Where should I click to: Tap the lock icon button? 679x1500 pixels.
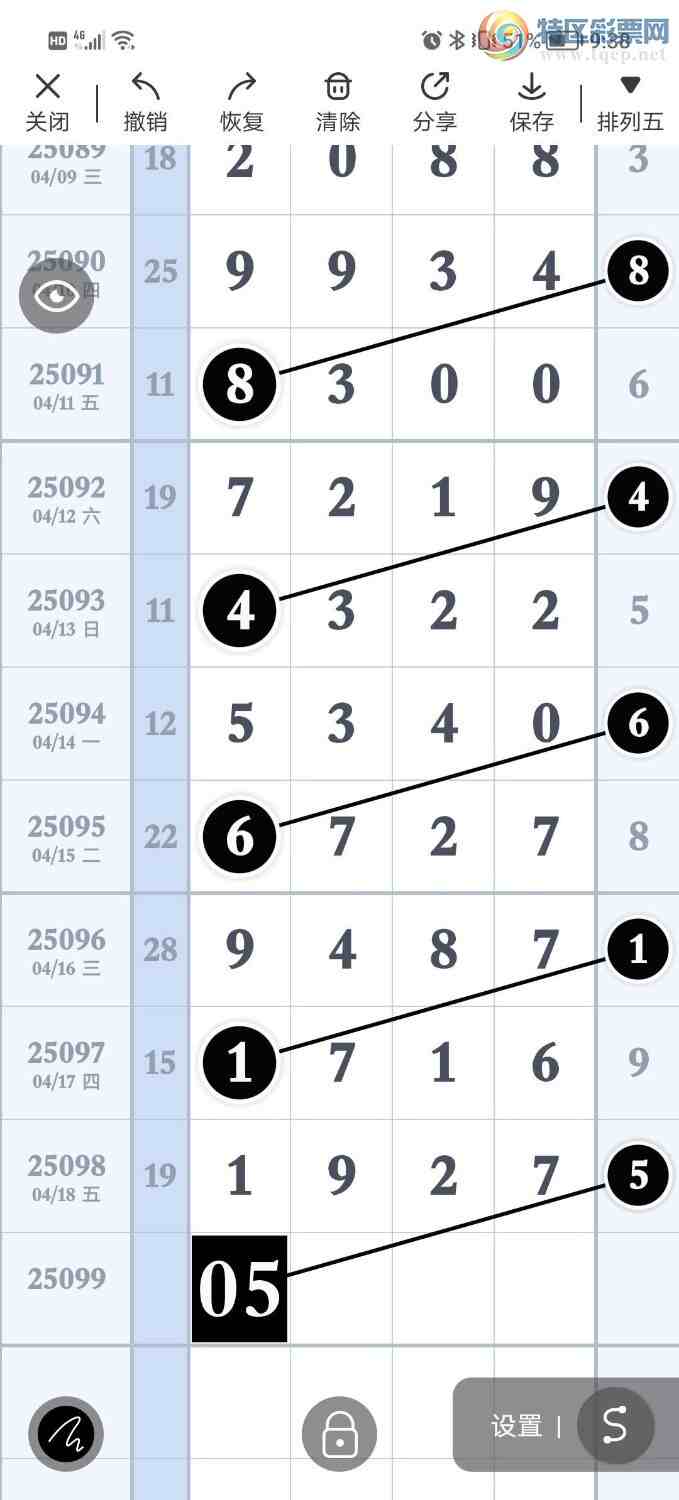339,1435
